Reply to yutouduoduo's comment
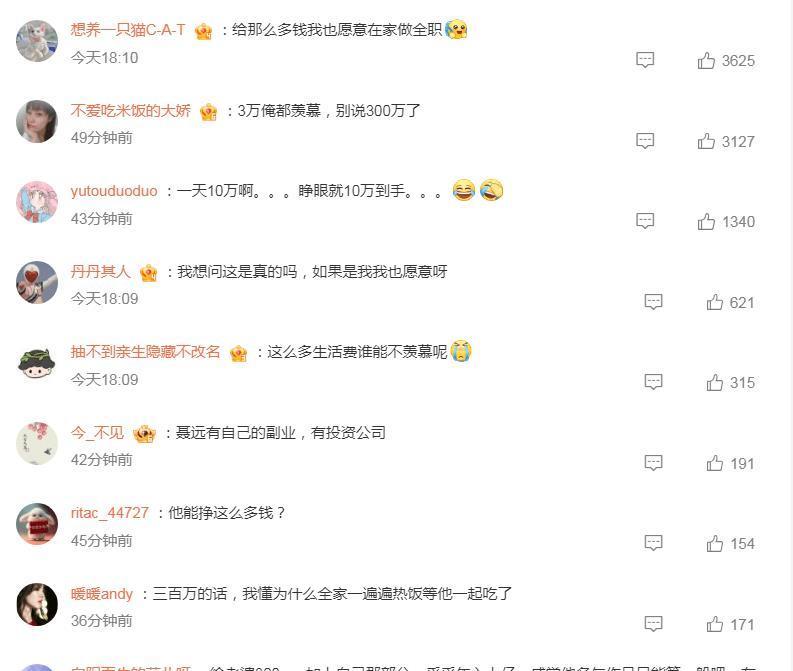Image resolution: width=793 pixels, height=671 pixels. pos(646,220)
